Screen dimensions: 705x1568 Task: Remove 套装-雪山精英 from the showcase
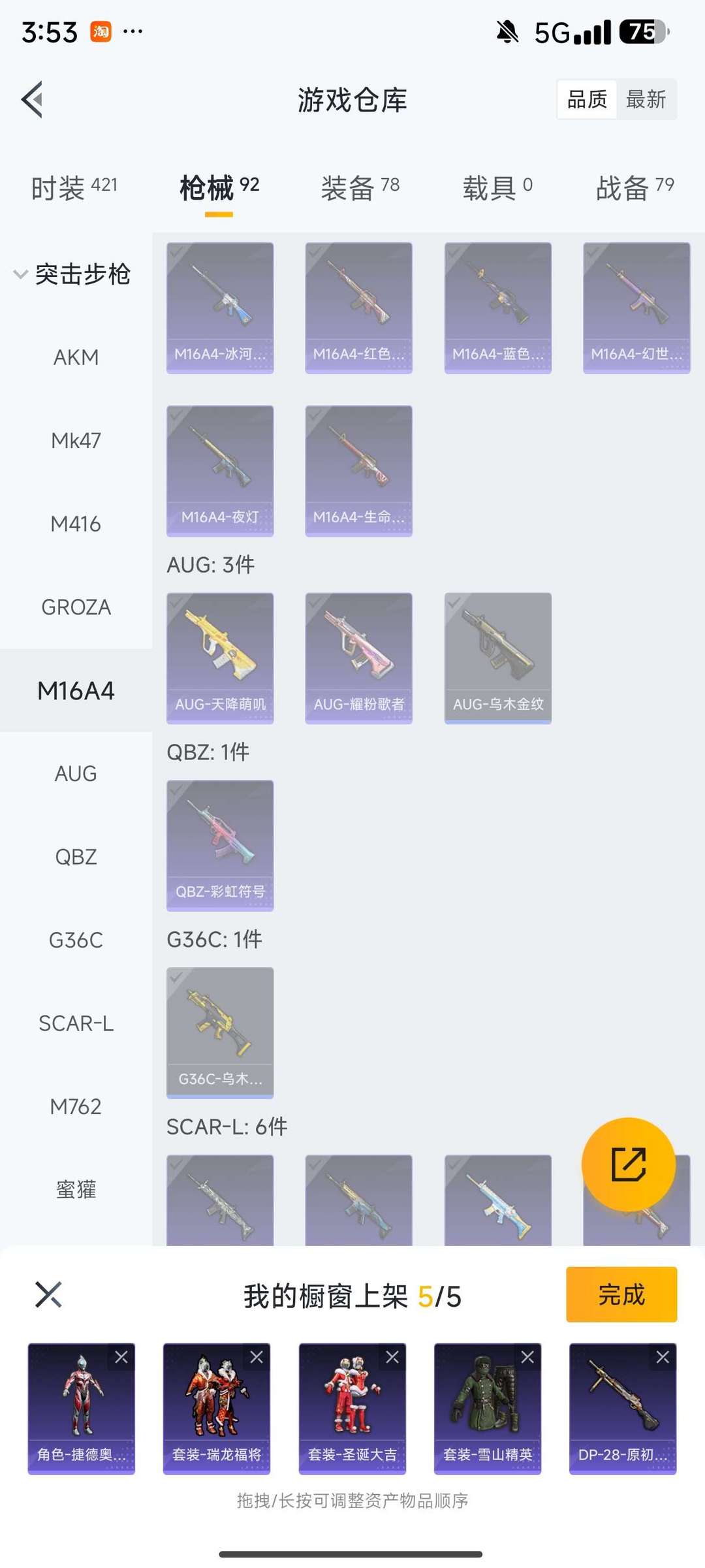[527, 1358]
